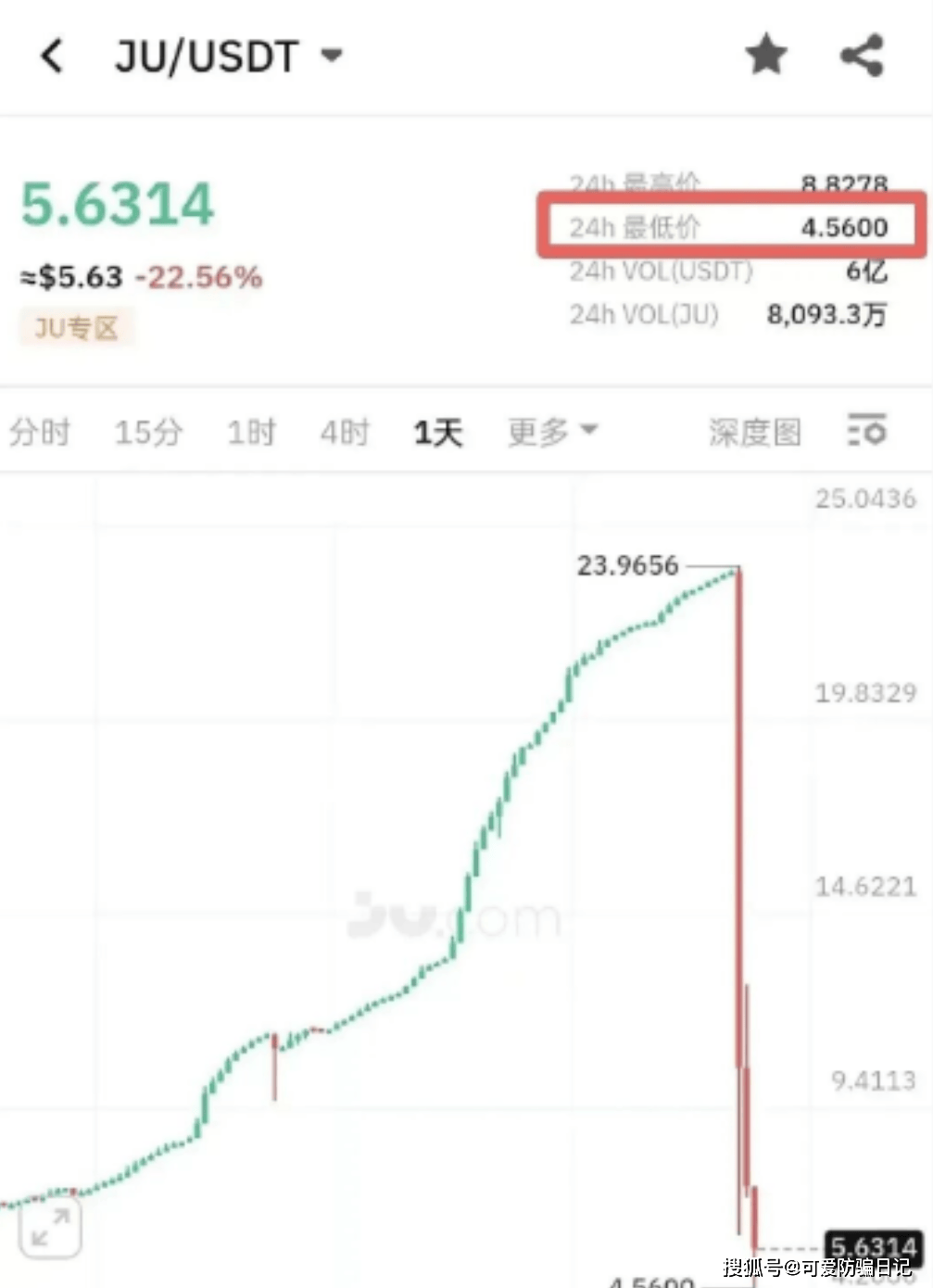This screenshot has height=1288, width=933.
Task: Tap the star to favorite JU/USDT
Action: (x=767, y=56)
